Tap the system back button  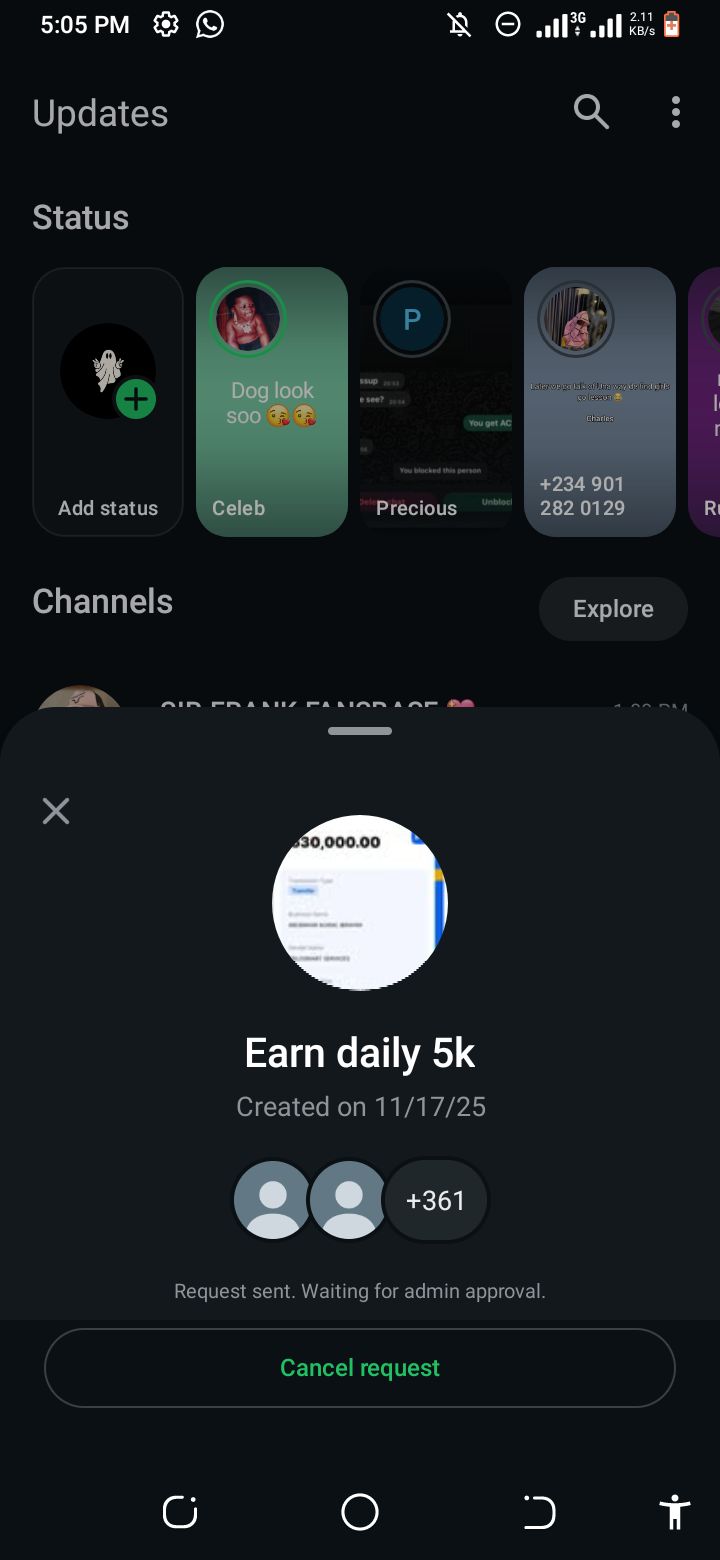(539, 1512)
